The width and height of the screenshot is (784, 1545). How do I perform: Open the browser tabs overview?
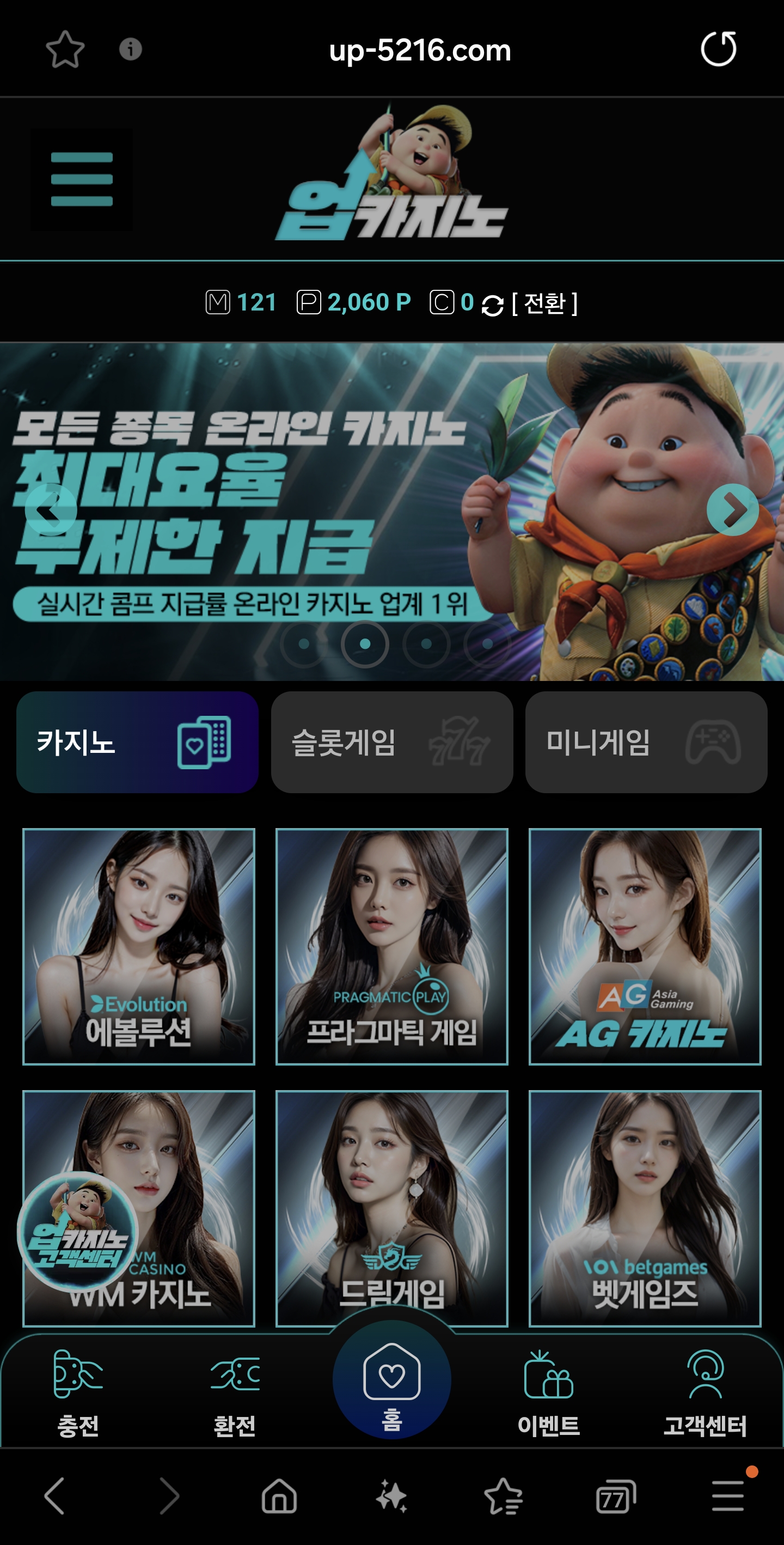[616, 1497]
